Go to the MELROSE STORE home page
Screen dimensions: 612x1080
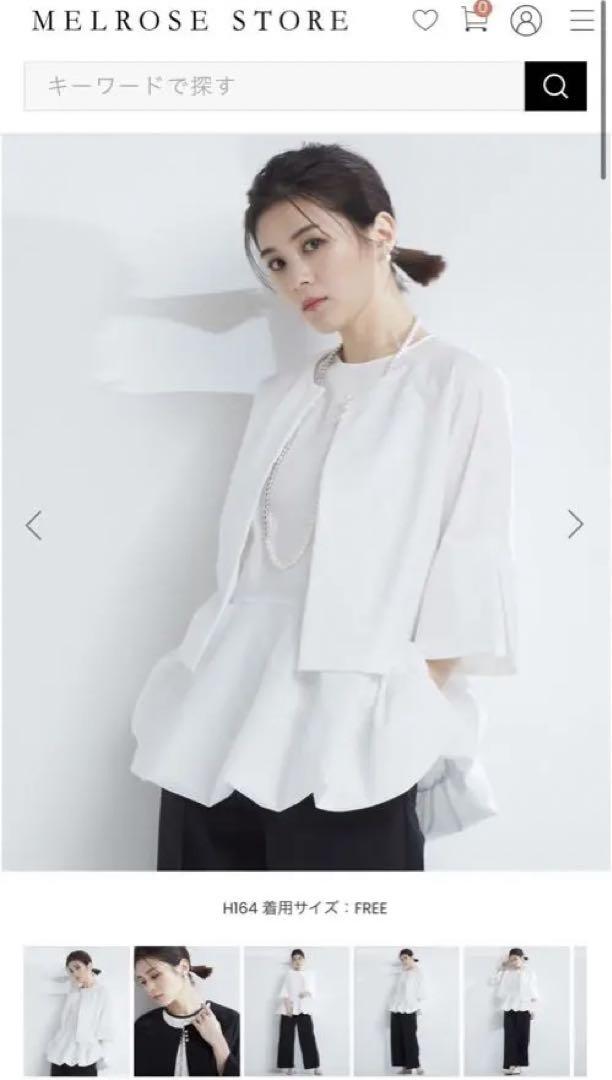pos(191,21)
